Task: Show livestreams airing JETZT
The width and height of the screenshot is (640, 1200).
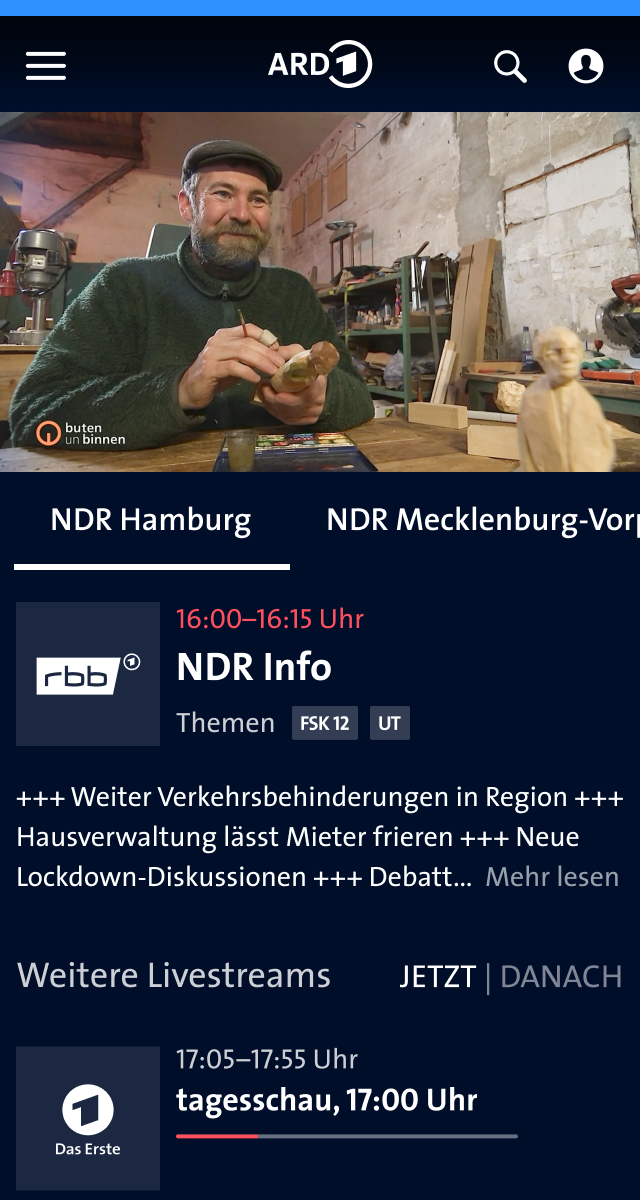Action: [x=437, y=976]
